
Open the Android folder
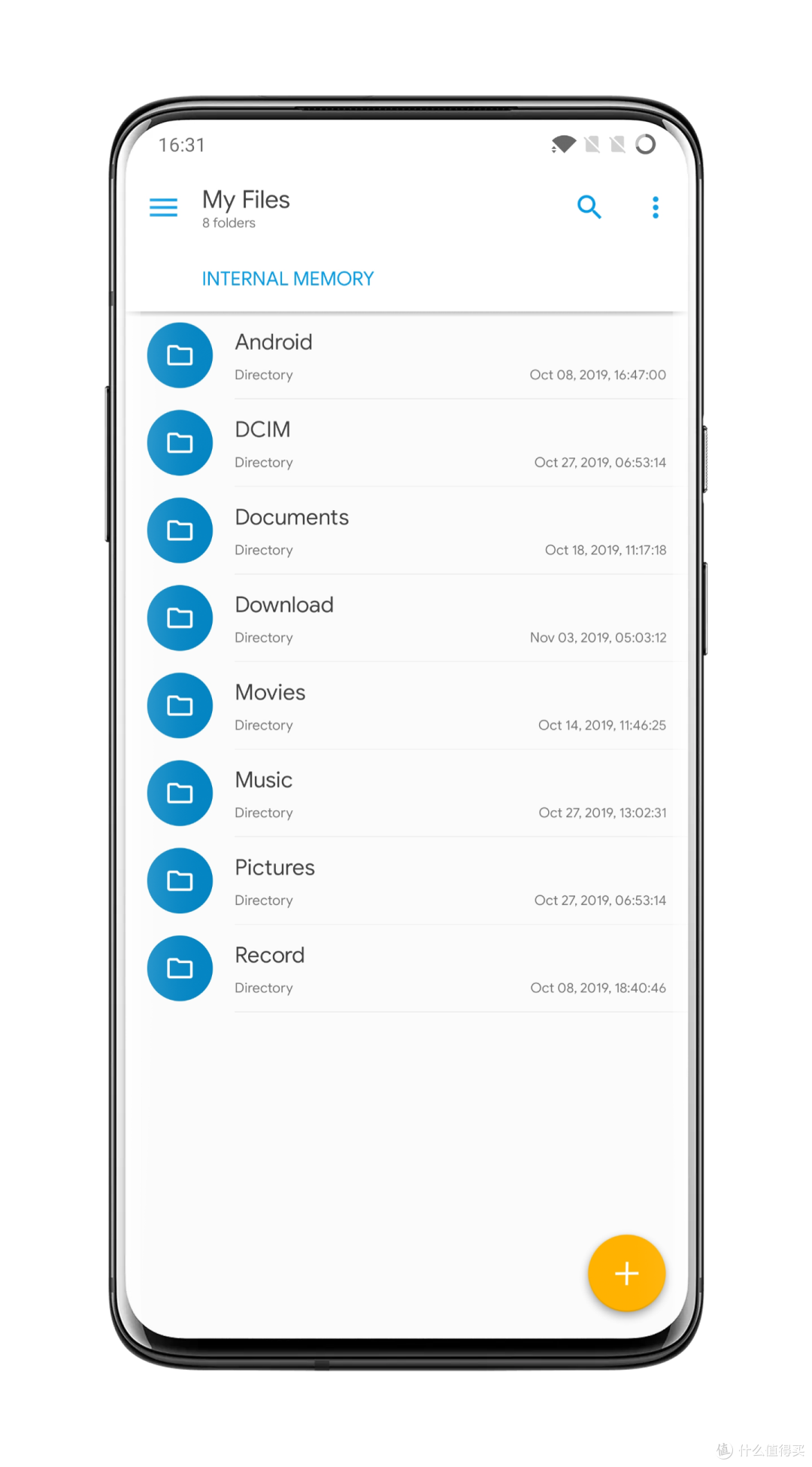coord(406,356)
